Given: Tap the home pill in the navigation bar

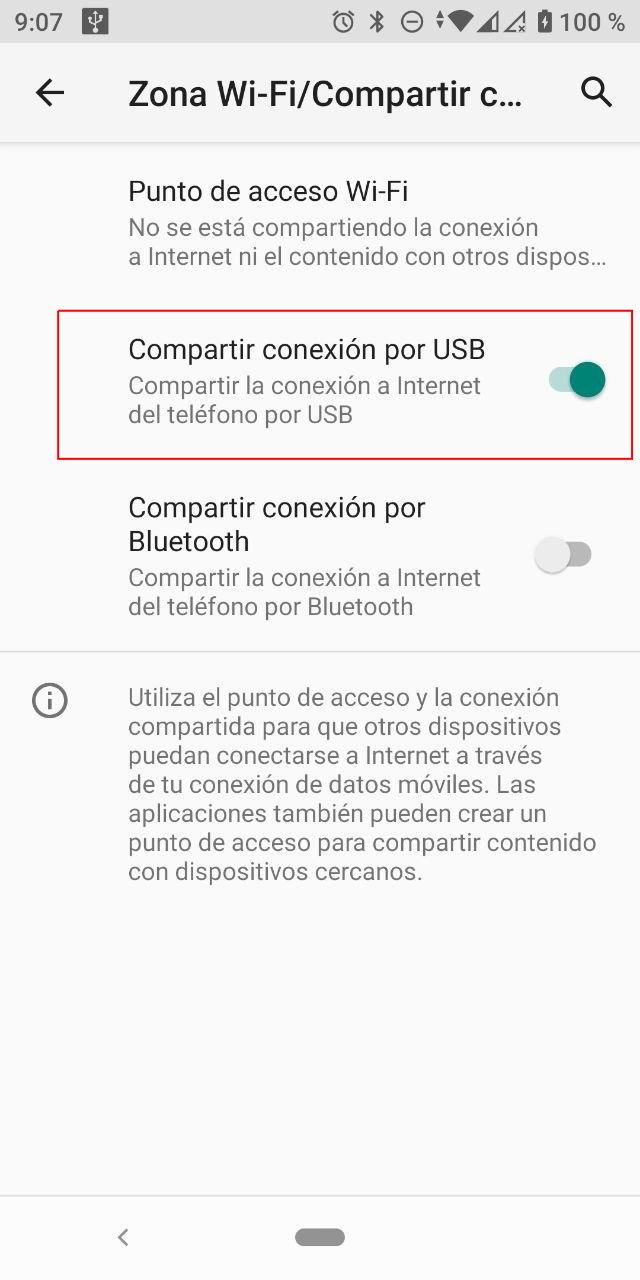Looking at the screenshot, I should (320, 1237).
